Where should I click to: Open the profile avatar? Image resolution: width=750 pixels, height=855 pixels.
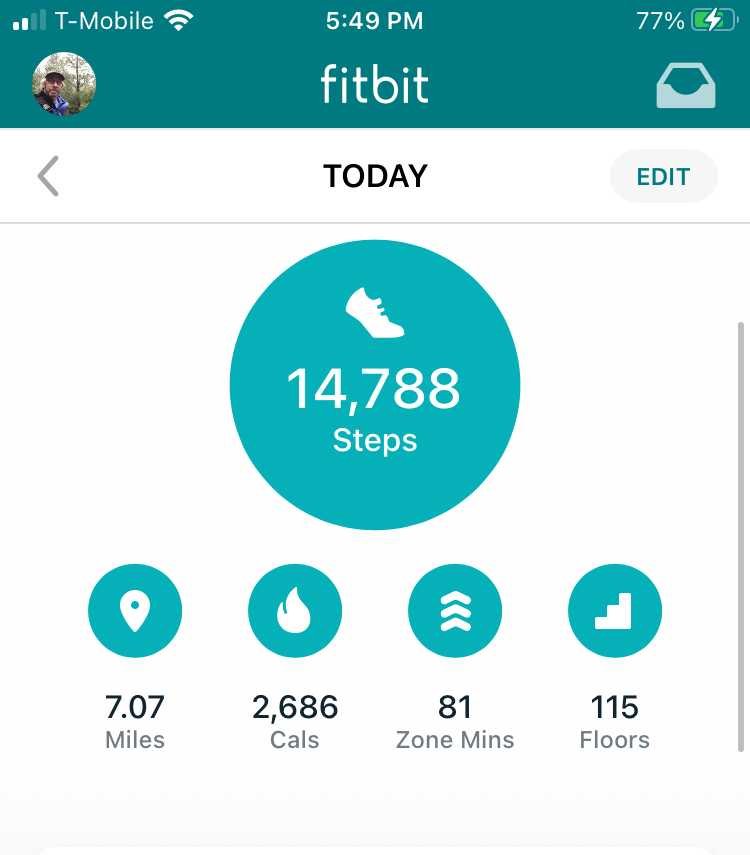[64, 84]
